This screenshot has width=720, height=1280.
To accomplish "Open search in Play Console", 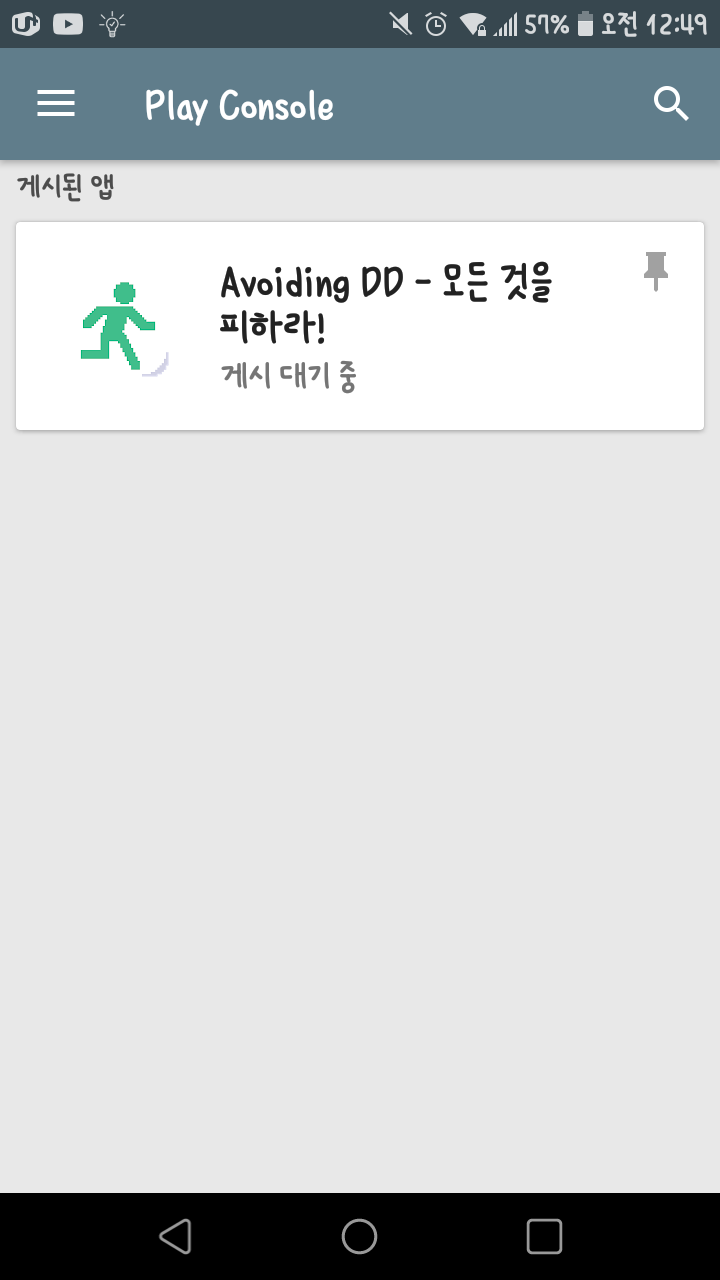I will click(671, 104).
